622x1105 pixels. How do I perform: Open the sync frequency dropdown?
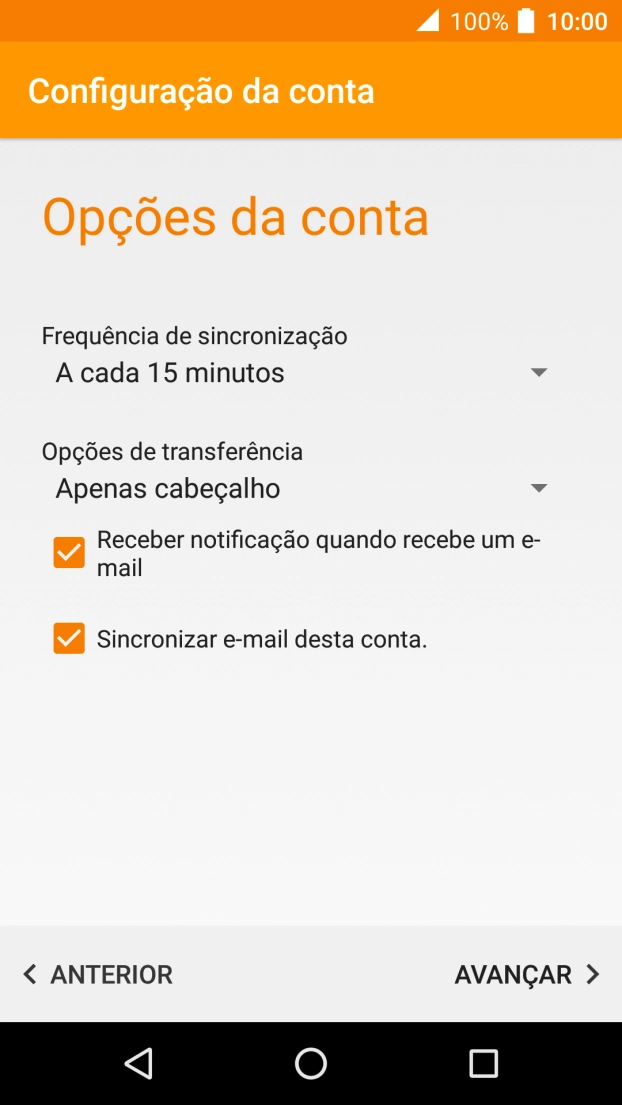pos(300,373)
